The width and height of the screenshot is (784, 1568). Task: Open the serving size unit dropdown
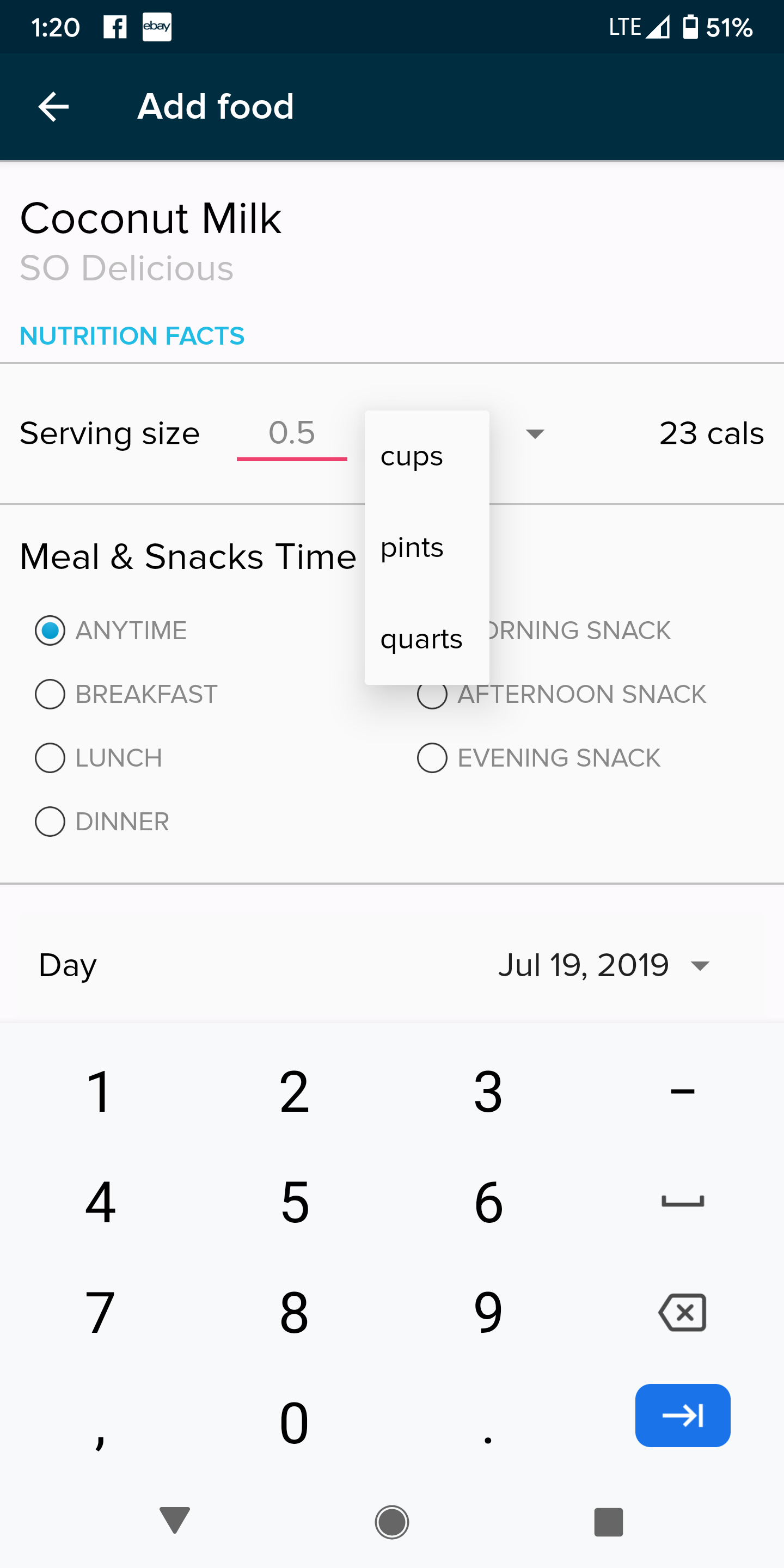click(534, 433)
